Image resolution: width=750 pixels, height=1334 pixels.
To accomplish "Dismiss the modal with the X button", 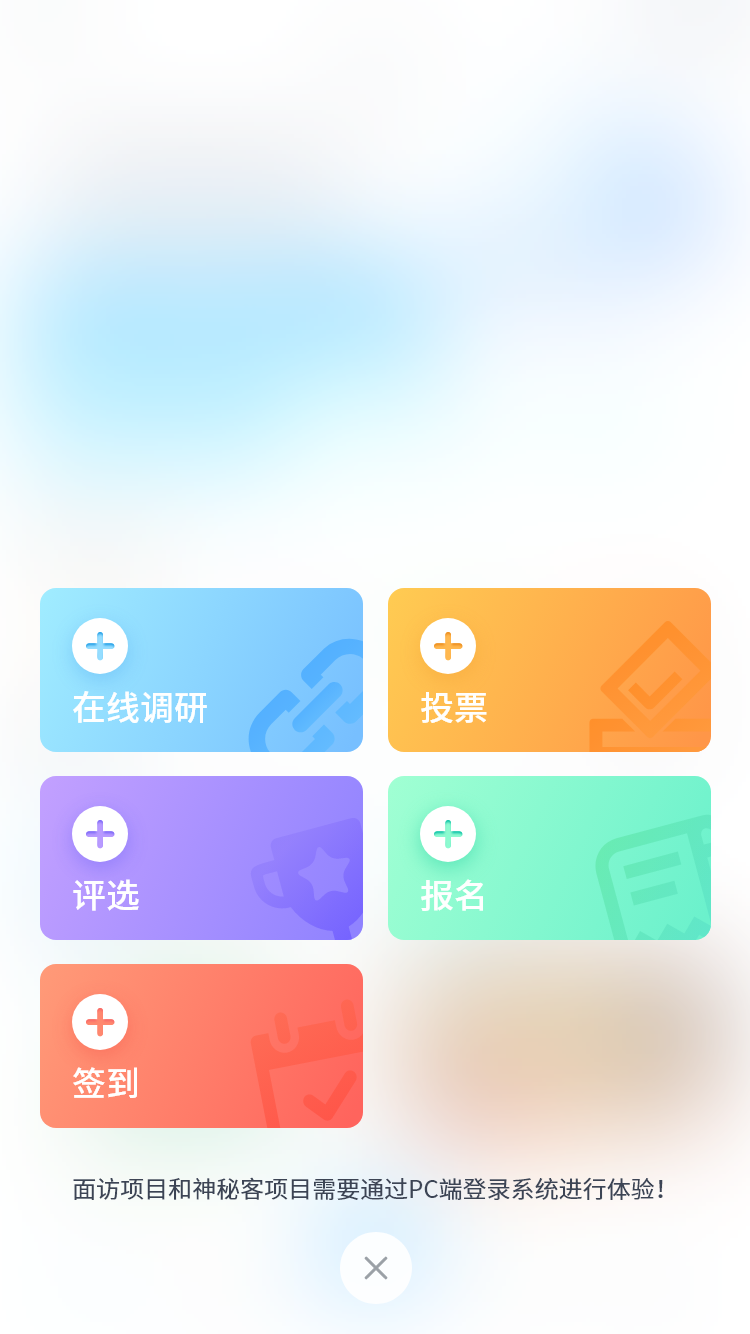I will coord(375,1268).
